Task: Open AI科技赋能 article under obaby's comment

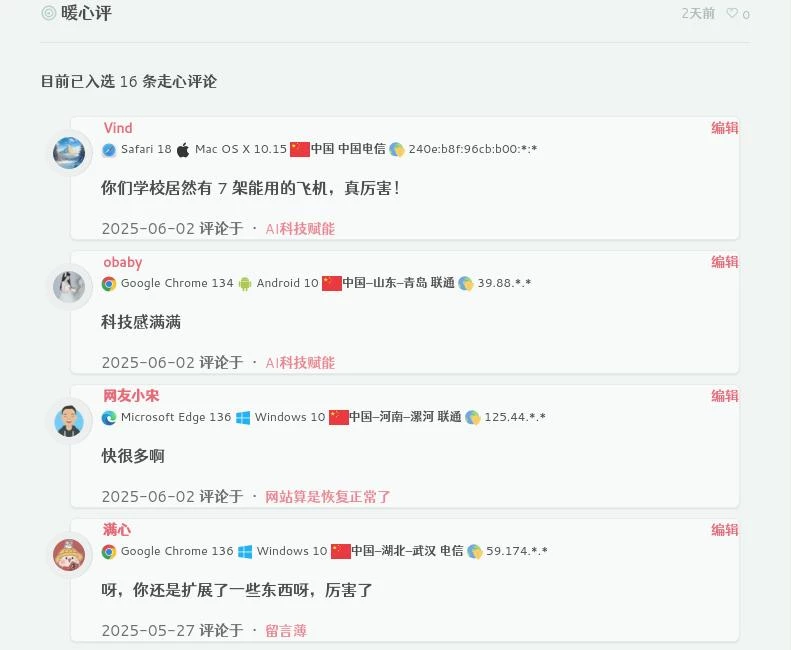Action: coord(300,363)
